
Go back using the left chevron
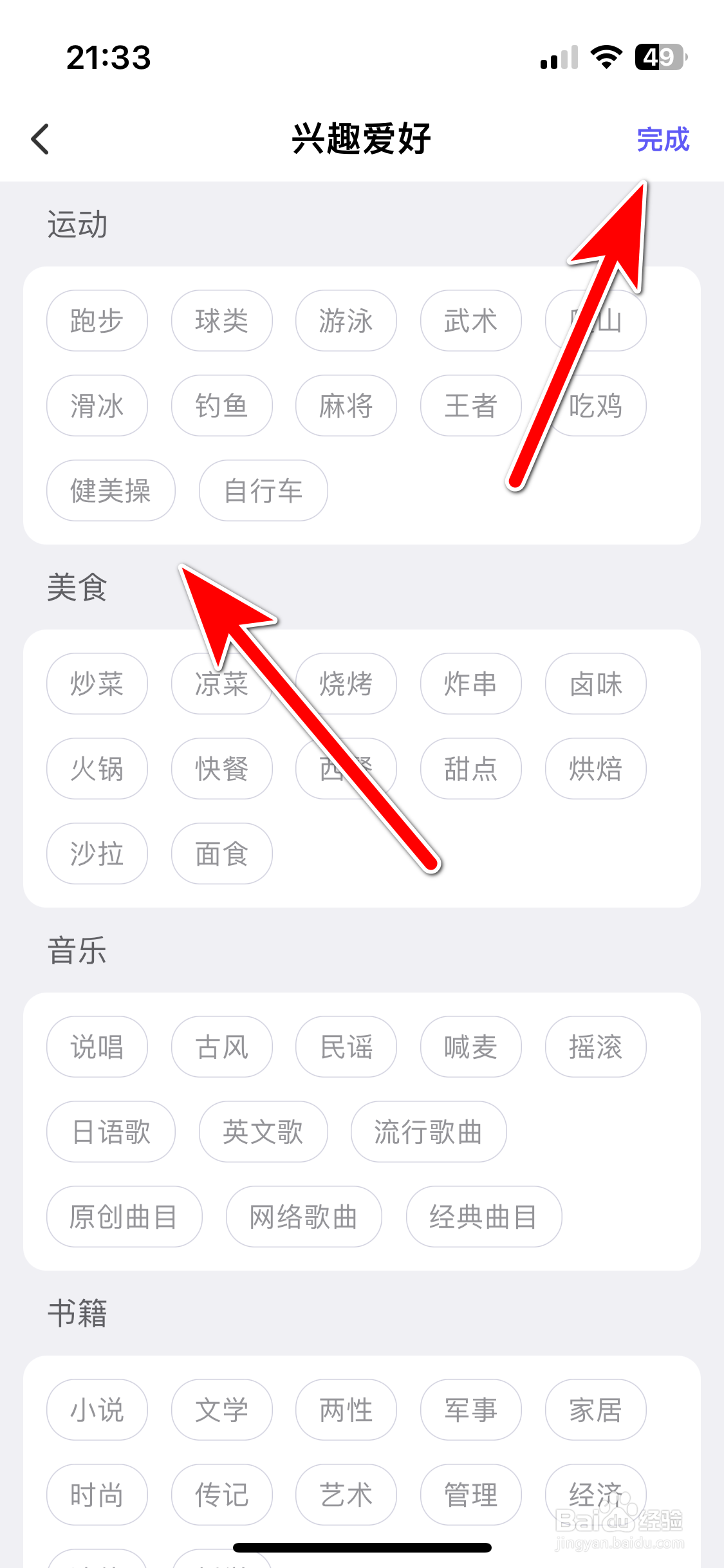point(40,138)
